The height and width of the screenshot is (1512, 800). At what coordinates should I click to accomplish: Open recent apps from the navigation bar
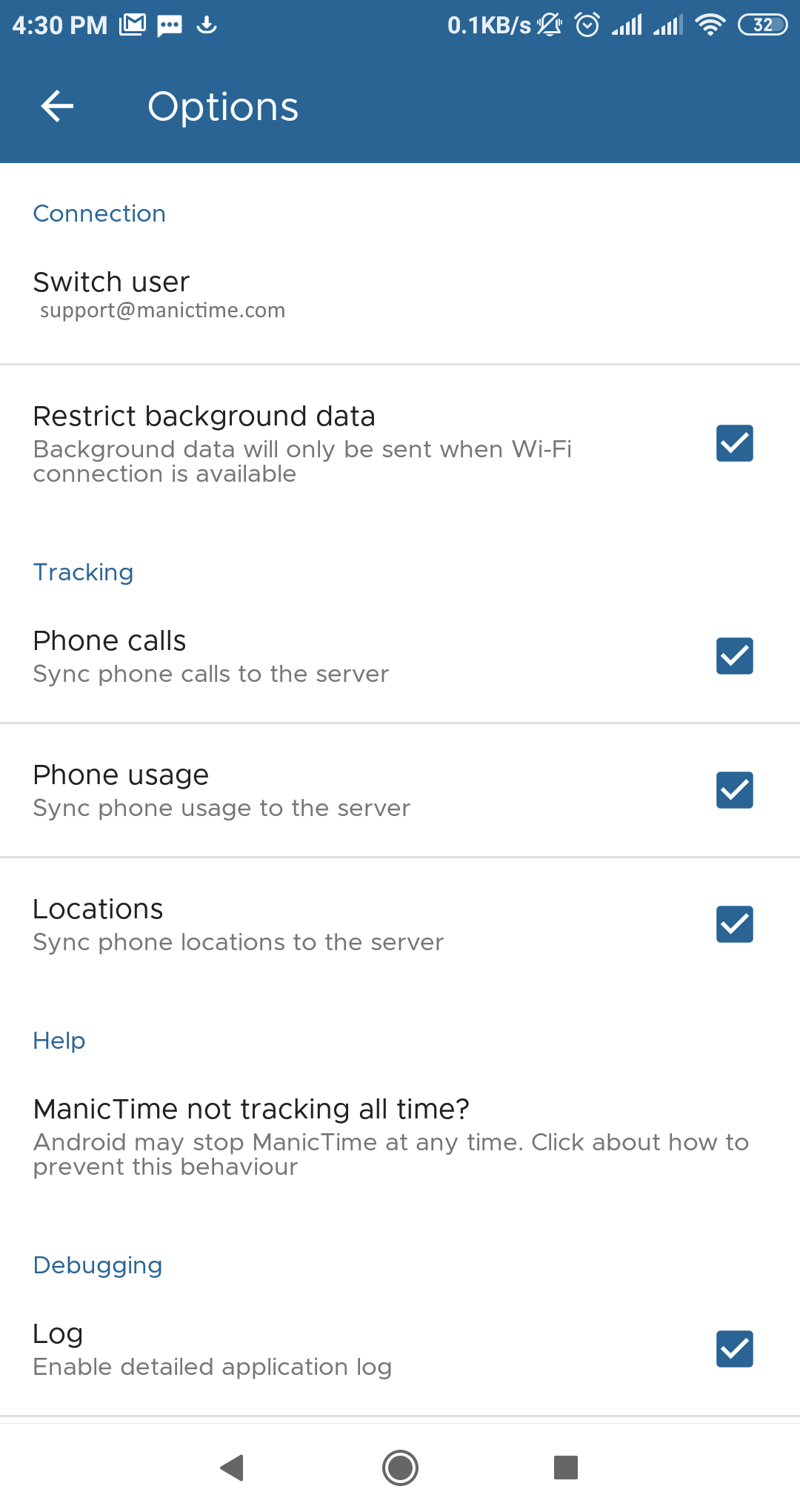tap(566, 1468)
